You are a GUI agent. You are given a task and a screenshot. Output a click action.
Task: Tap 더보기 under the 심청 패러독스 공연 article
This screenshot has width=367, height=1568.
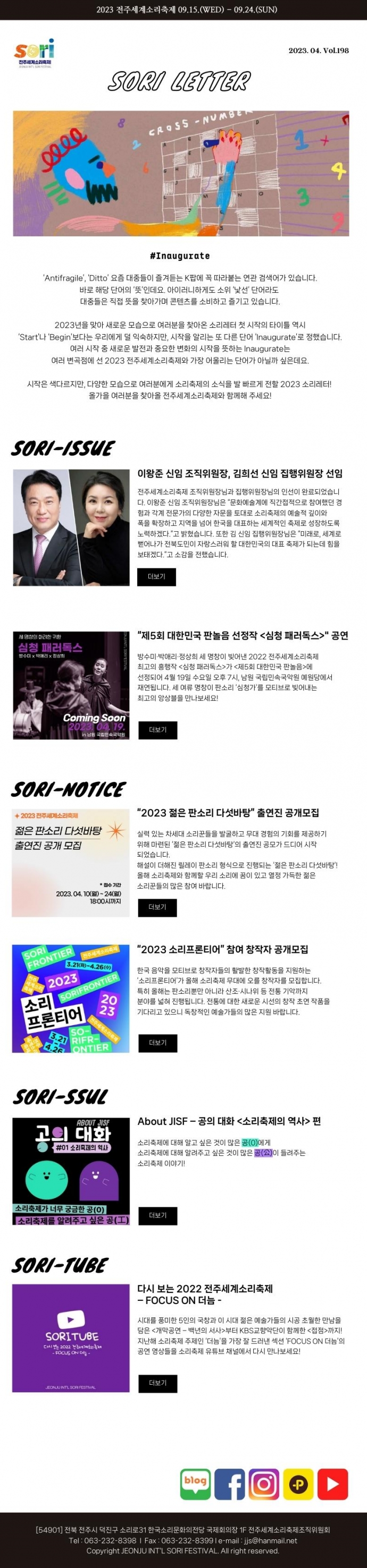(158, 729)
